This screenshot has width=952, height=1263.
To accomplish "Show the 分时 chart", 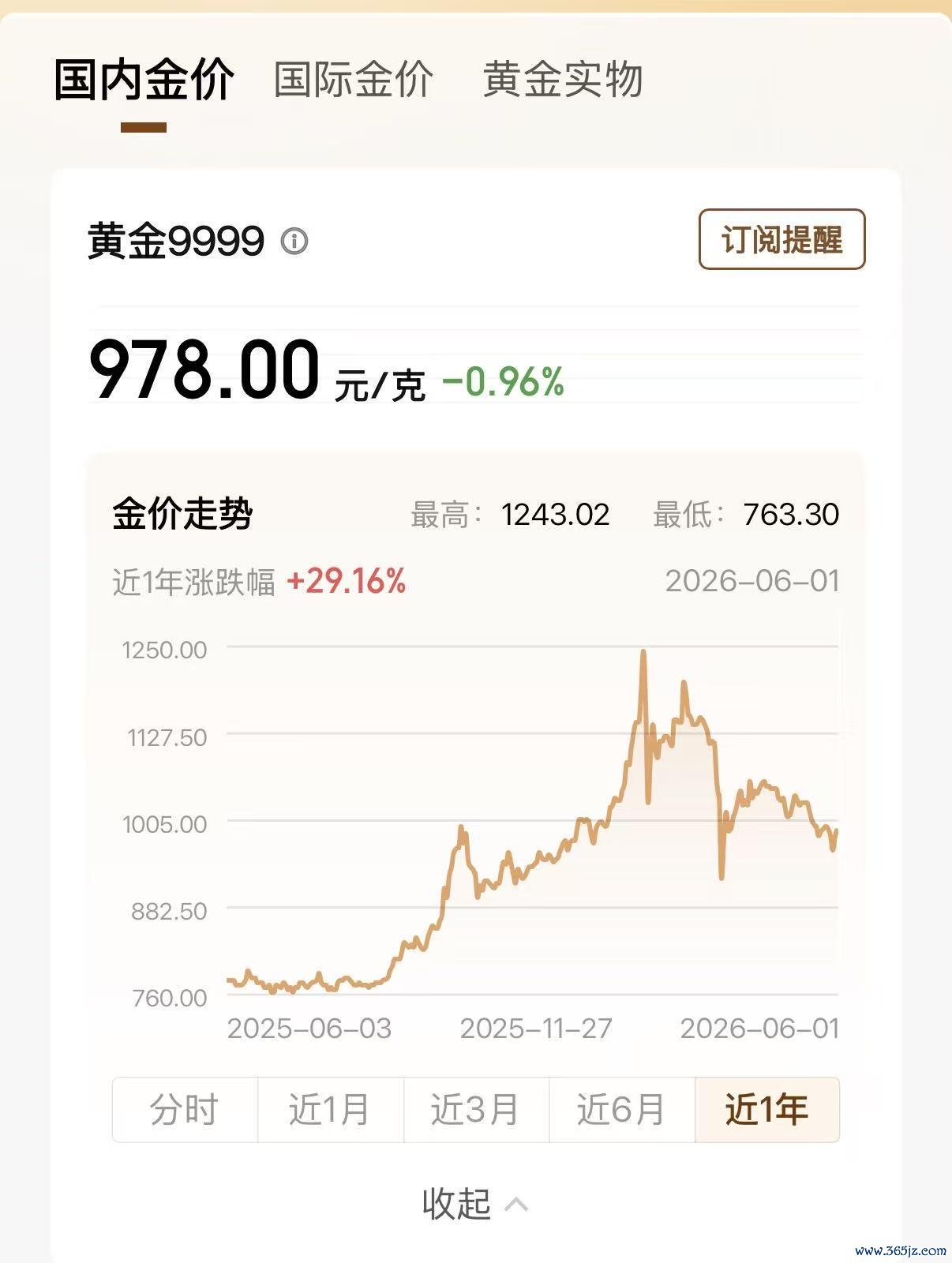I will (185, 1110).
